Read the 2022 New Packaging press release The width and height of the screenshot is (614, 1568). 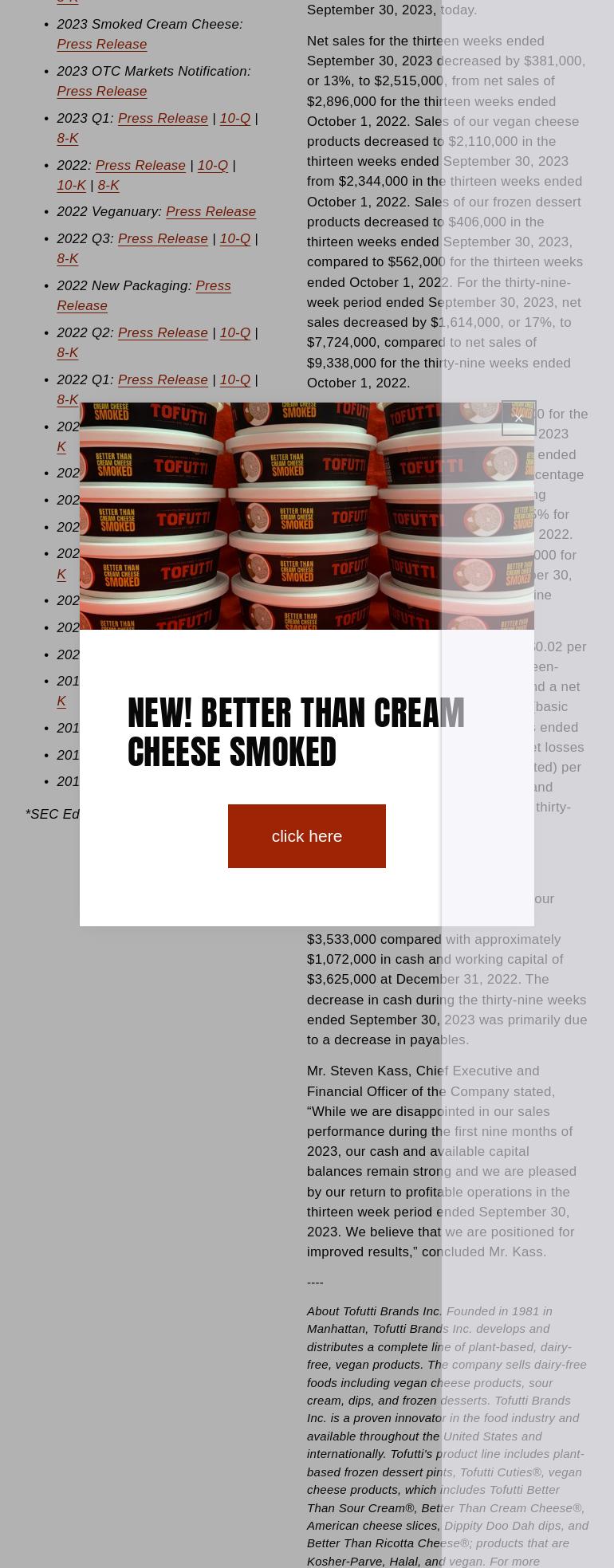coord(212,286)
